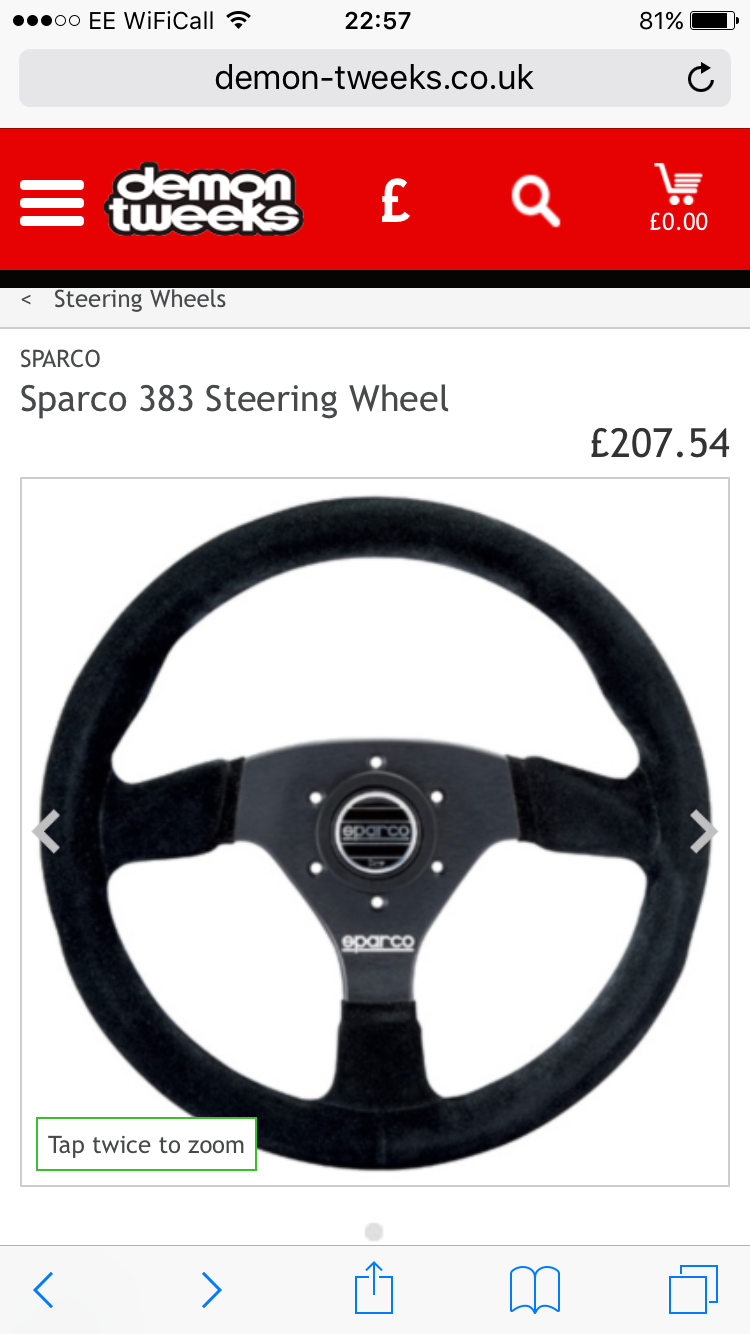Tap the demon-tweeks.co.uk address bar
Screen dimensions: 750x1334
(x=375, y=78)
